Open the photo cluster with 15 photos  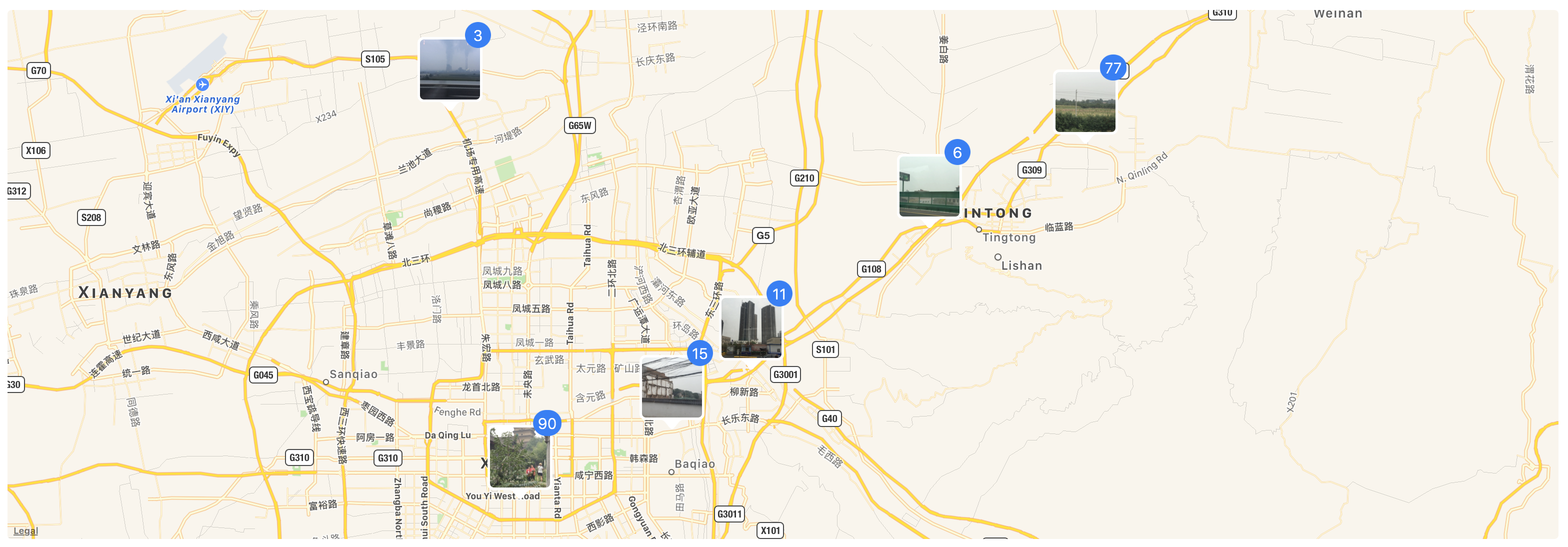(x=671, y=387)
